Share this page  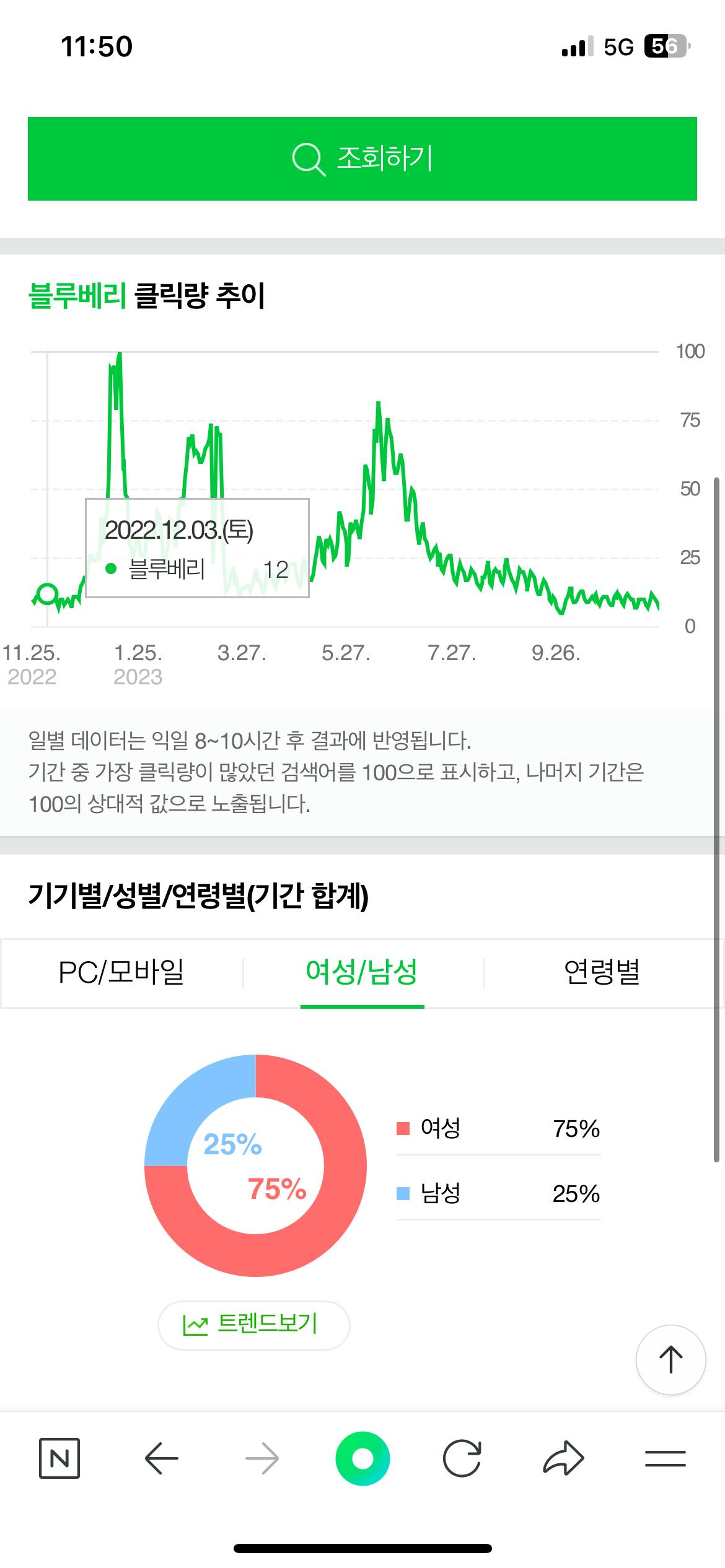[563, 1458]
